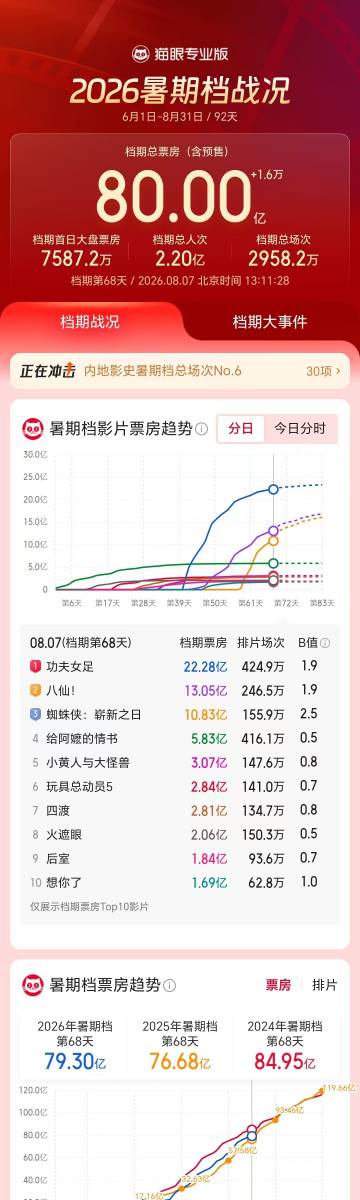Switch to the 档期大事件 tab
360x1200 pixels.
pyautogui.click(x=269, y=322)
